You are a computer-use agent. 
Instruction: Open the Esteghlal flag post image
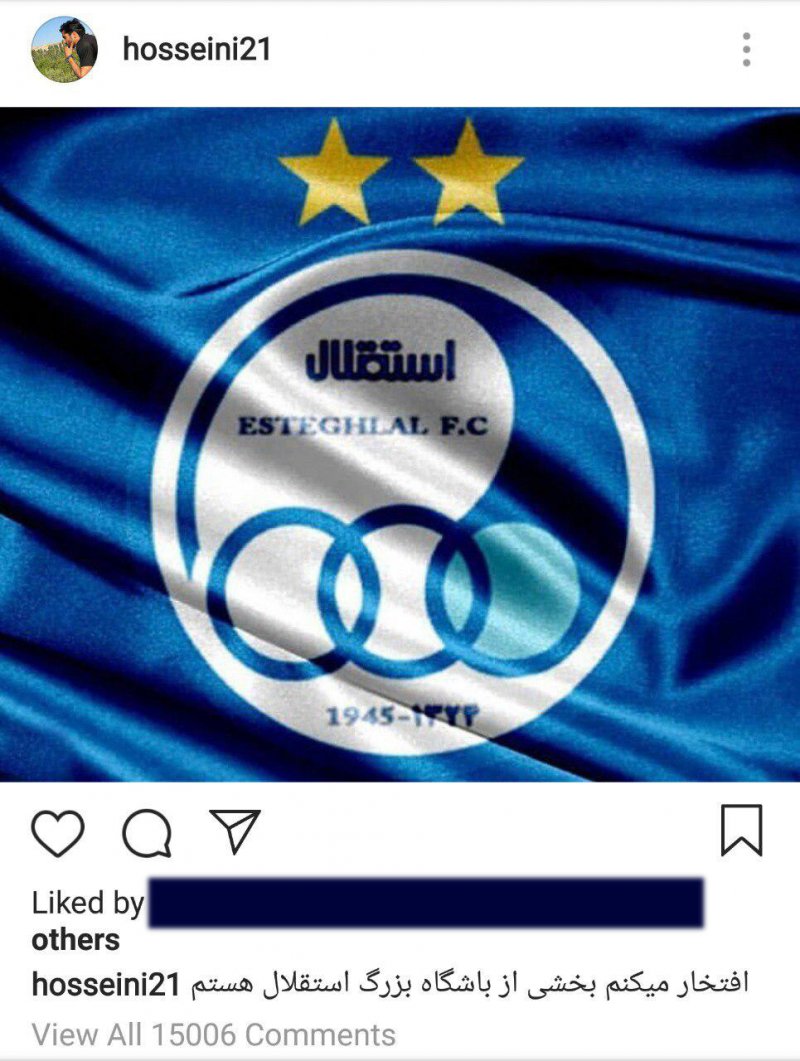point(400,444)
